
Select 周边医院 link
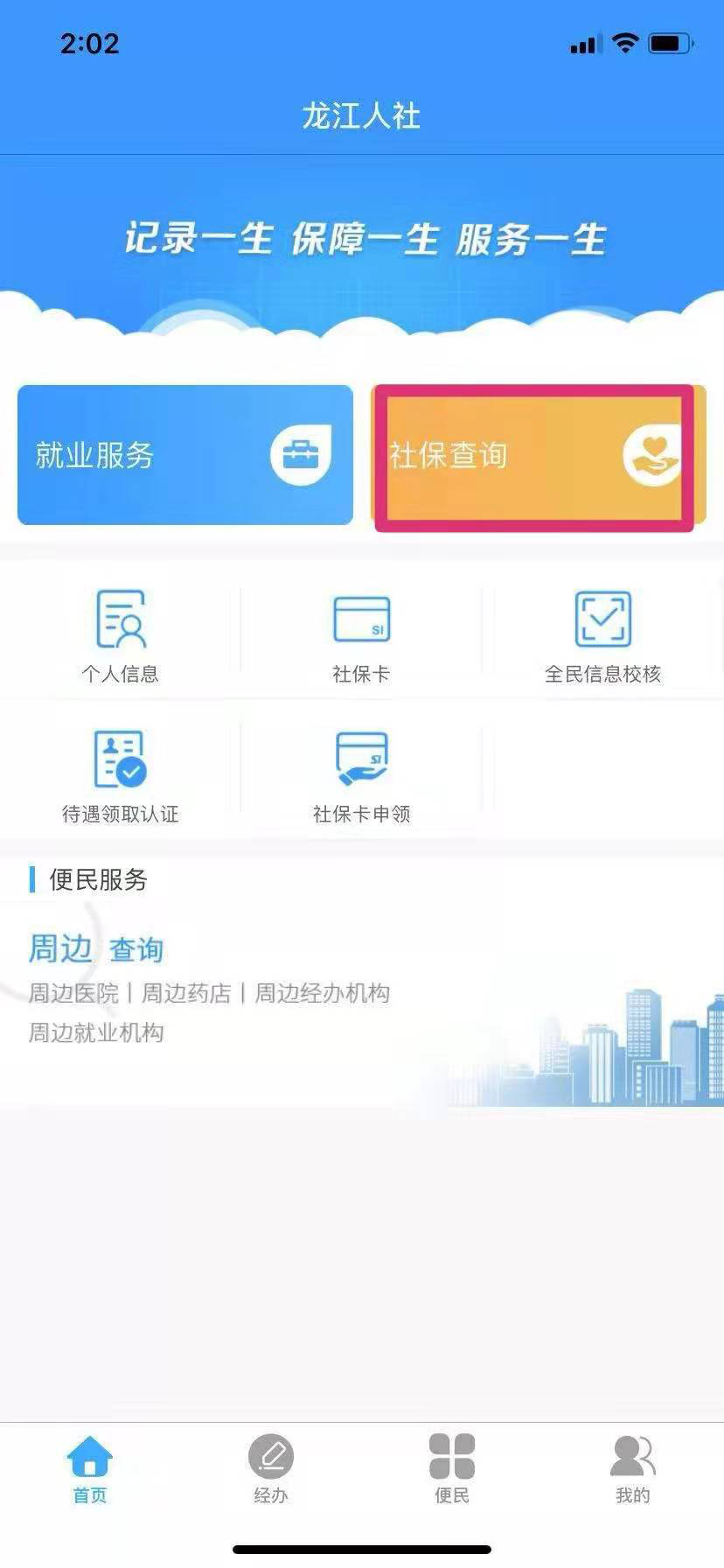click(x=73, y=993)
